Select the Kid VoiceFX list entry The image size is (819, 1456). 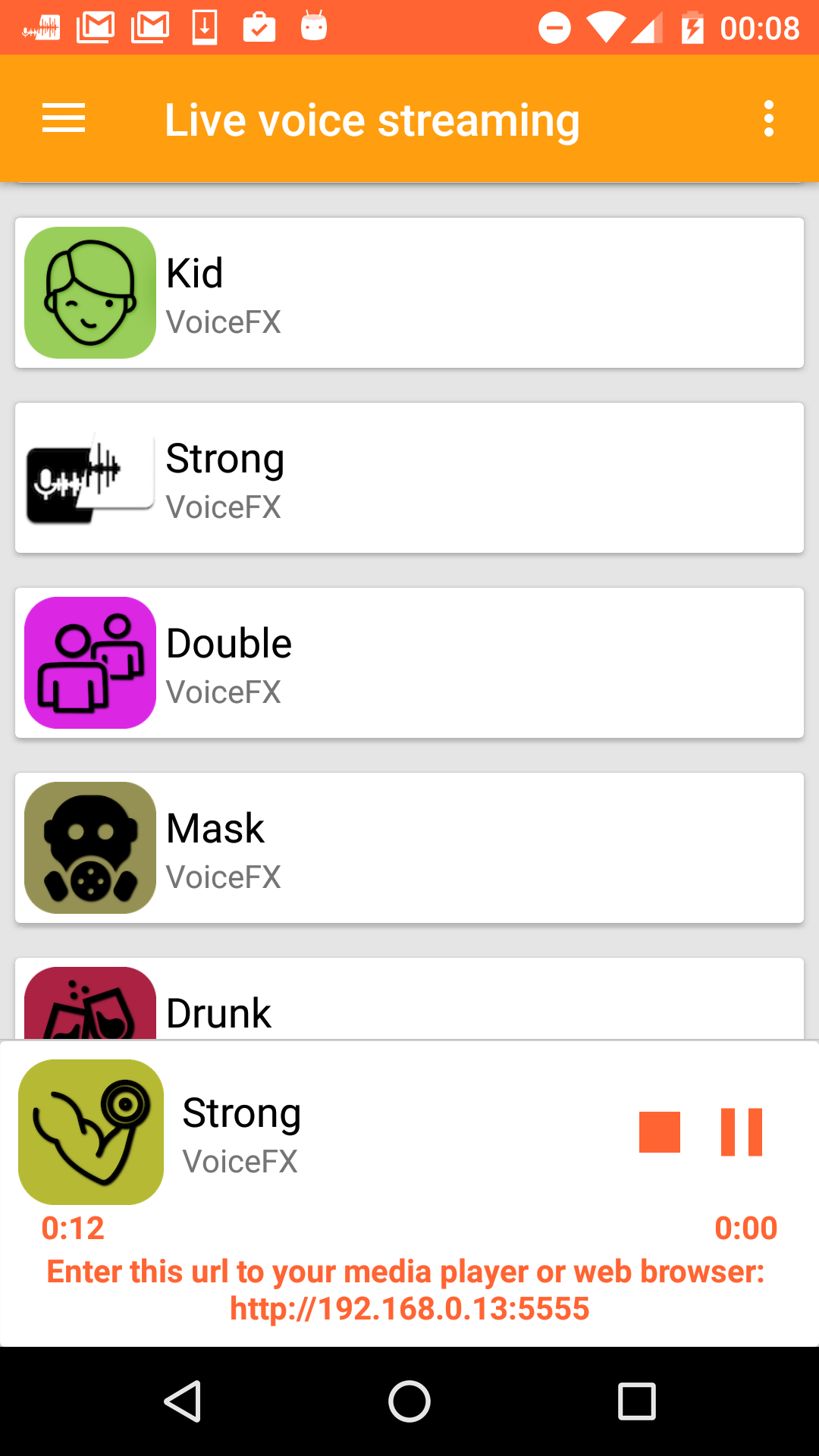coord(409,292)
